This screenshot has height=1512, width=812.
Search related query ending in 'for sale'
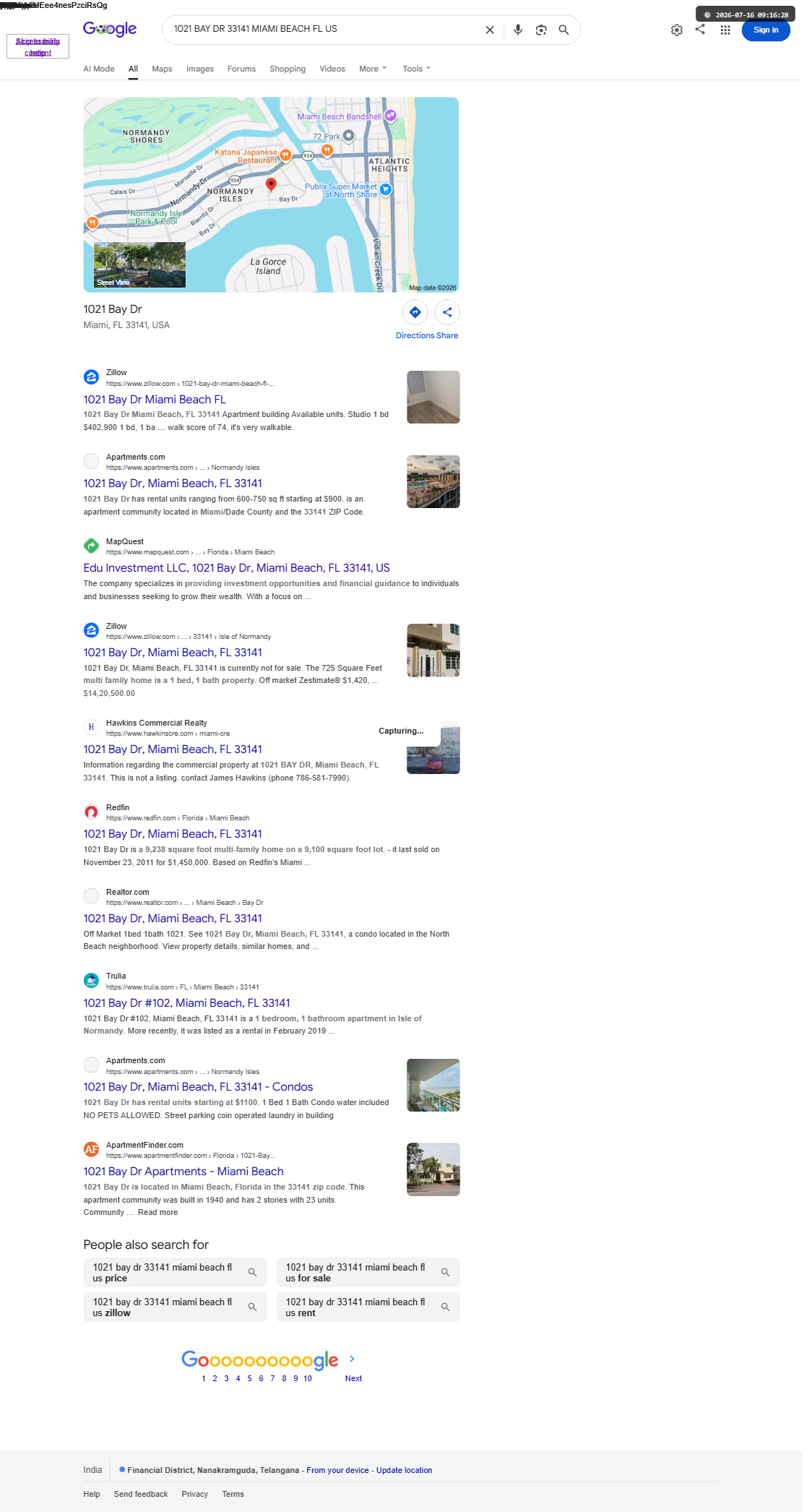coord(368,1272)
